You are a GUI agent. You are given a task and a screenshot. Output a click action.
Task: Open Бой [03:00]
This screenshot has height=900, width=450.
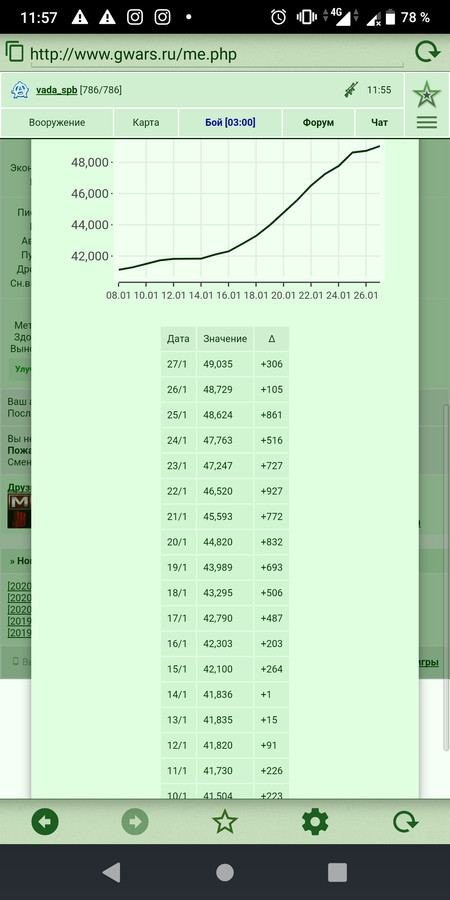[x=230, y=122]
